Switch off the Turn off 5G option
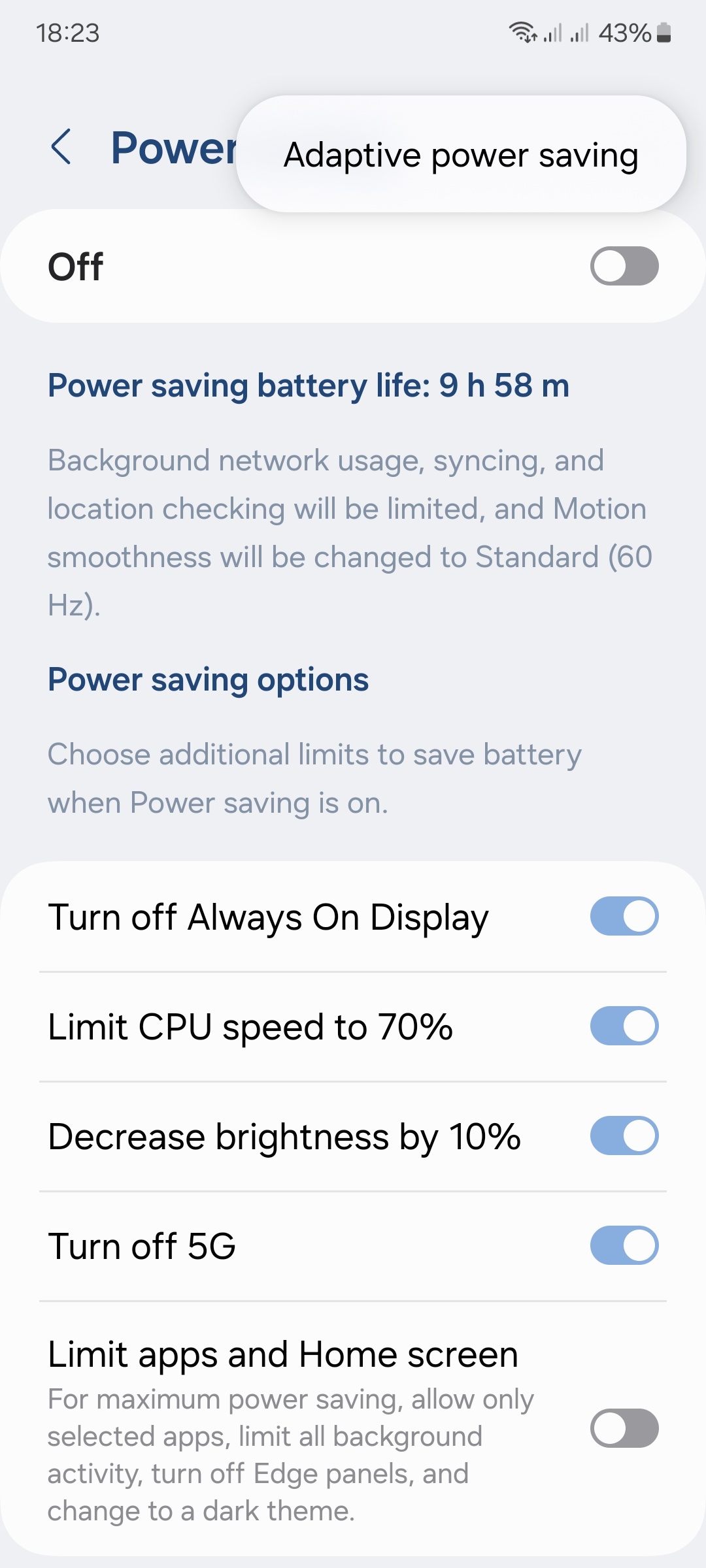The image size is (706, 1568). [624, 1245]
